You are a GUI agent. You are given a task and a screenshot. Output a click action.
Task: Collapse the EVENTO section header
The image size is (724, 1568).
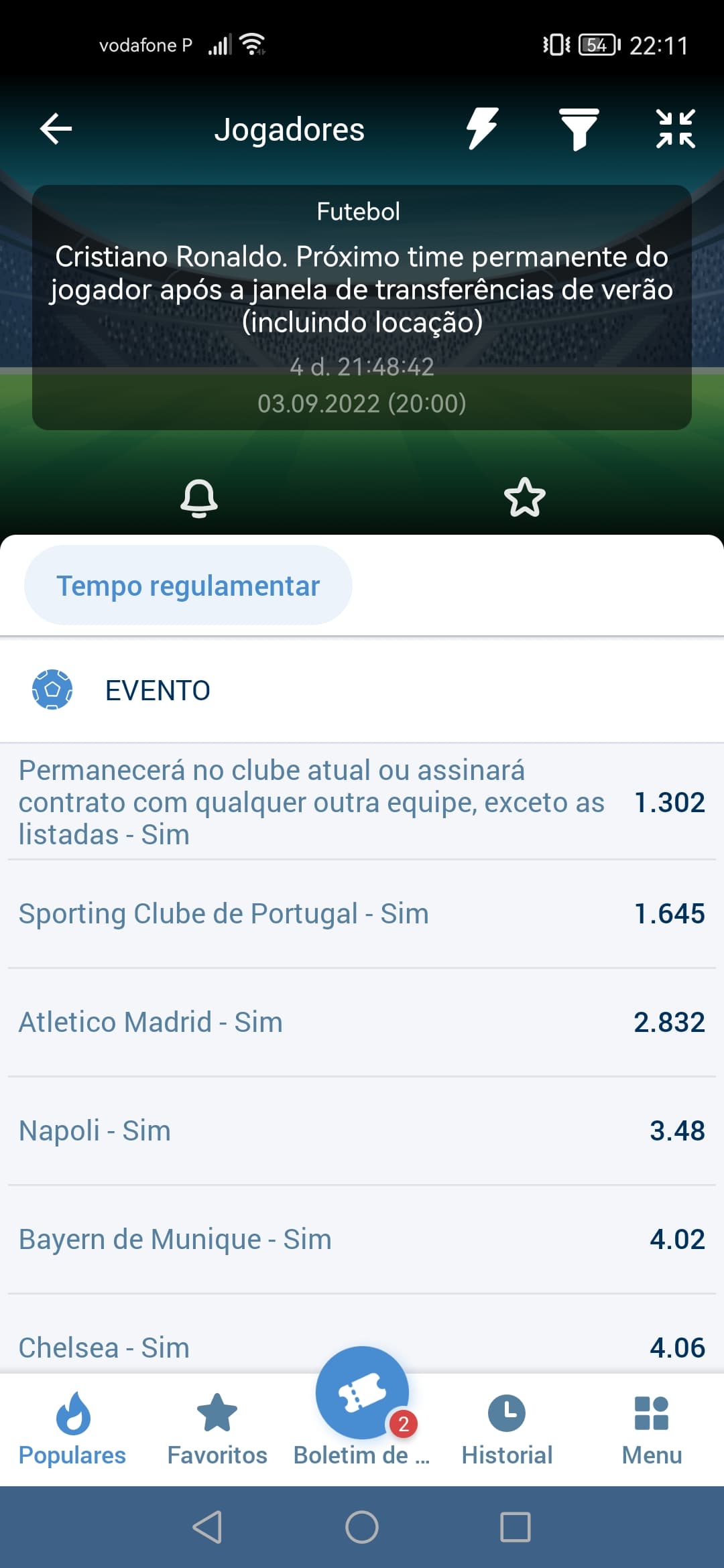(362, 690)
